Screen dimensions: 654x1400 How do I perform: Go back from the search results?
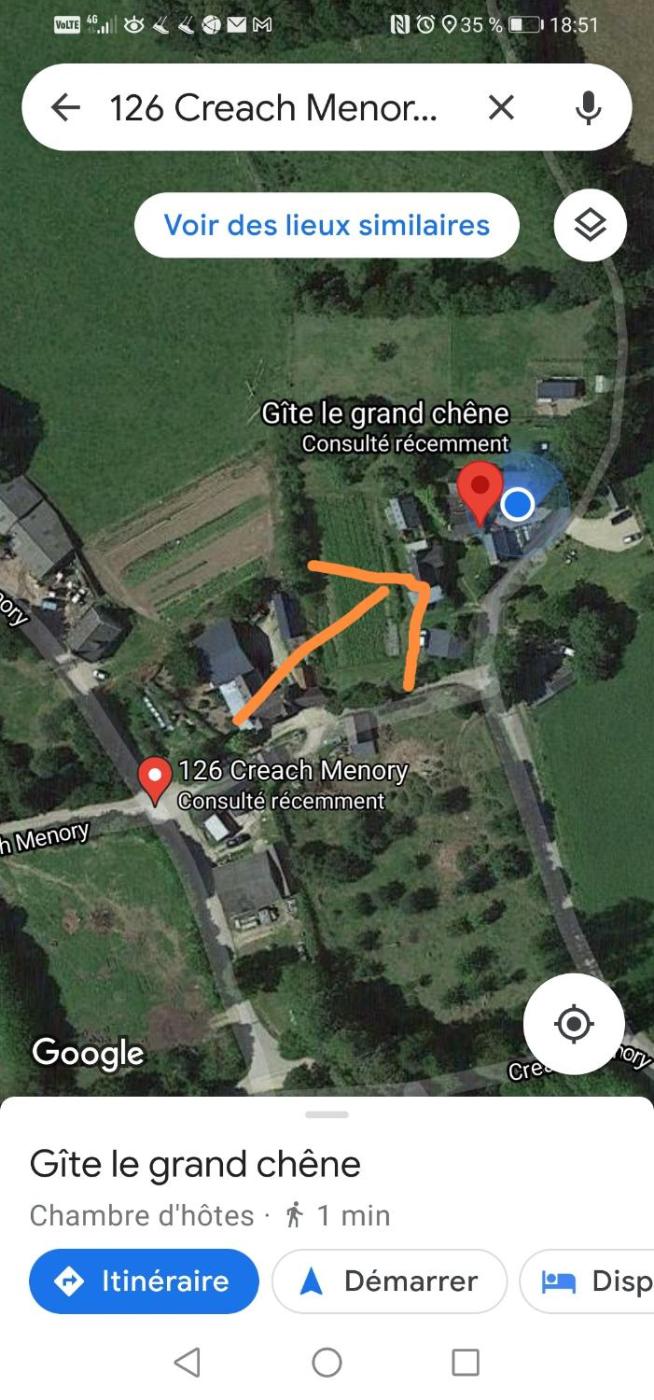(x=66, y=108)
